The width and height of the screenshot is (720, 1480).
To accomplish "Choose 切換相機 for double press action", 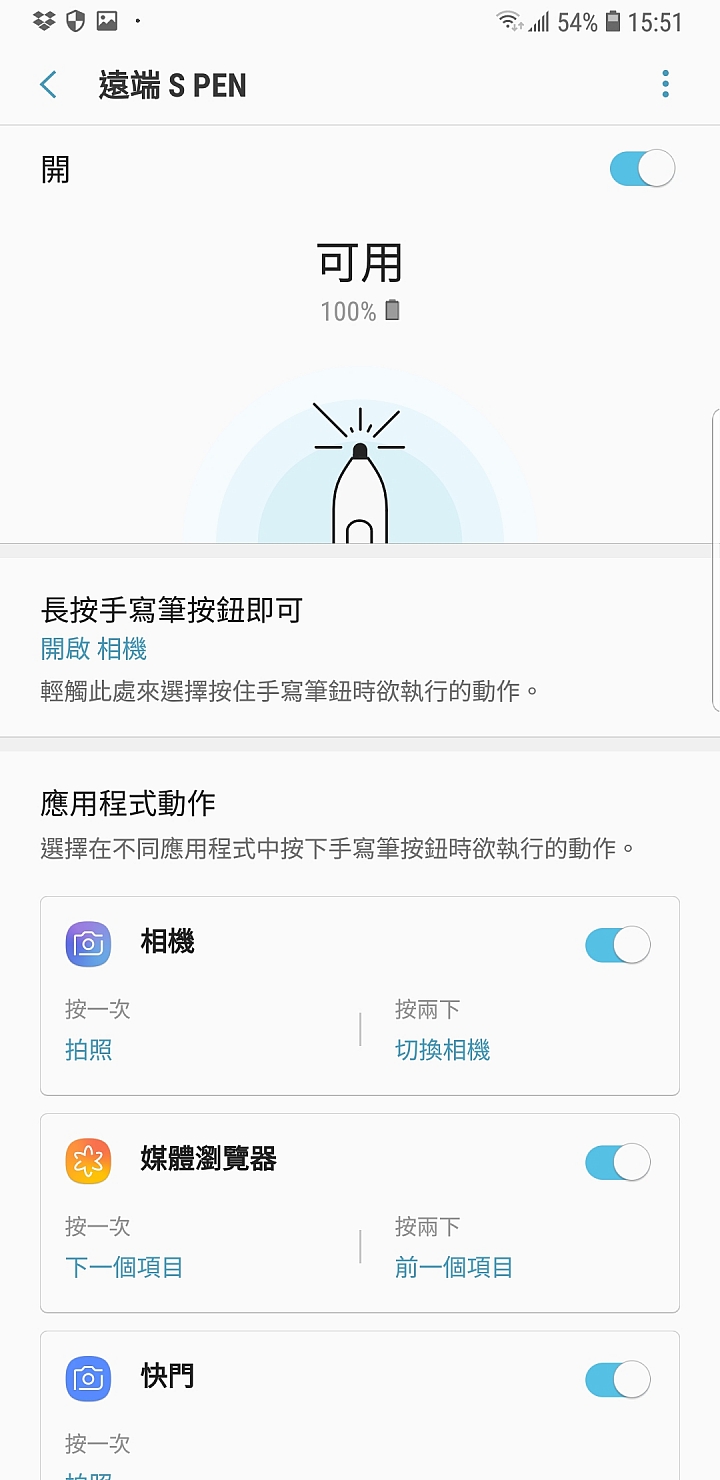I will point(443,1050).
